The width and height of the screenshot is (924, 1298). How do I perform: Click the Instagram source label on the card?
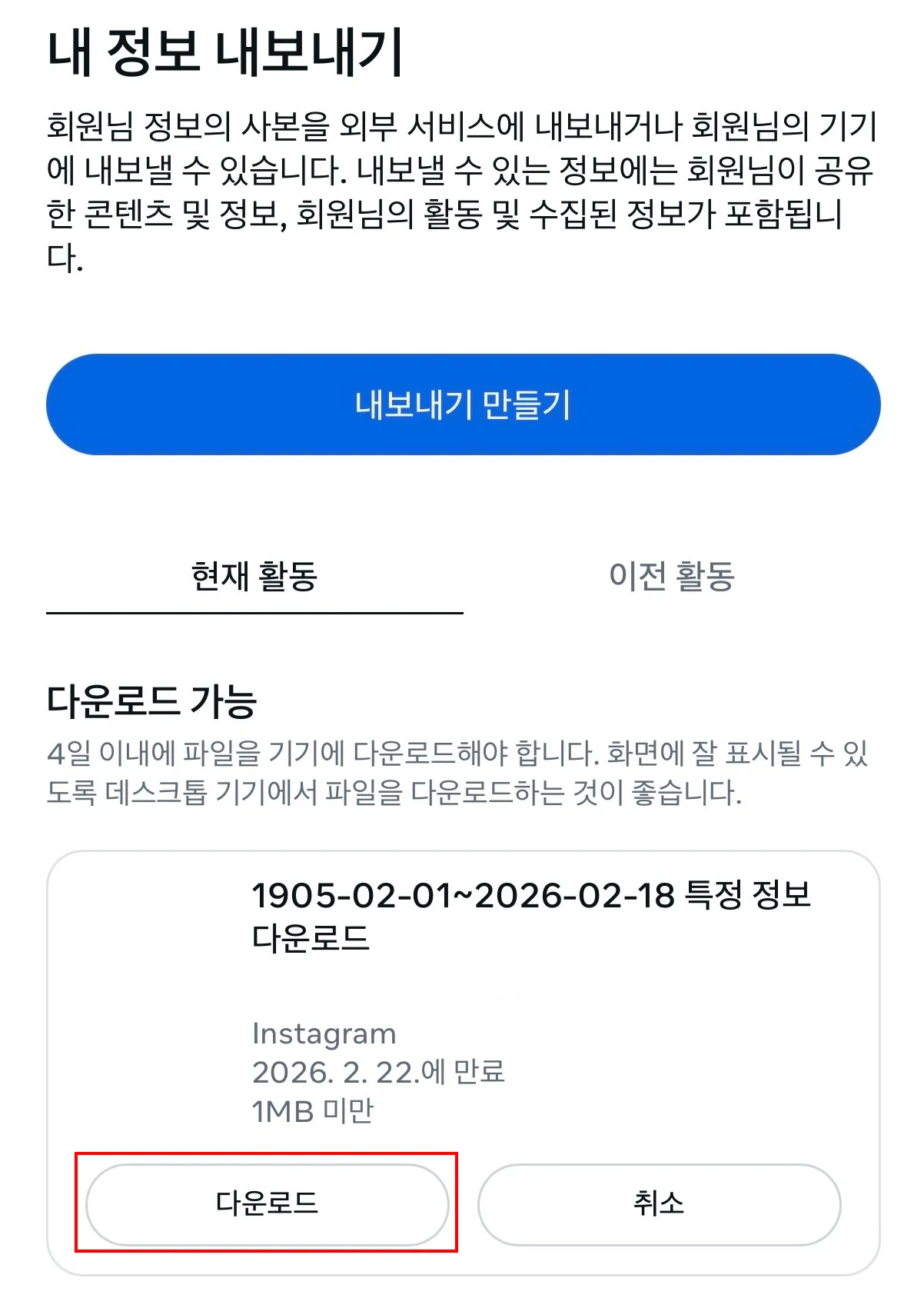(324, 1034)
